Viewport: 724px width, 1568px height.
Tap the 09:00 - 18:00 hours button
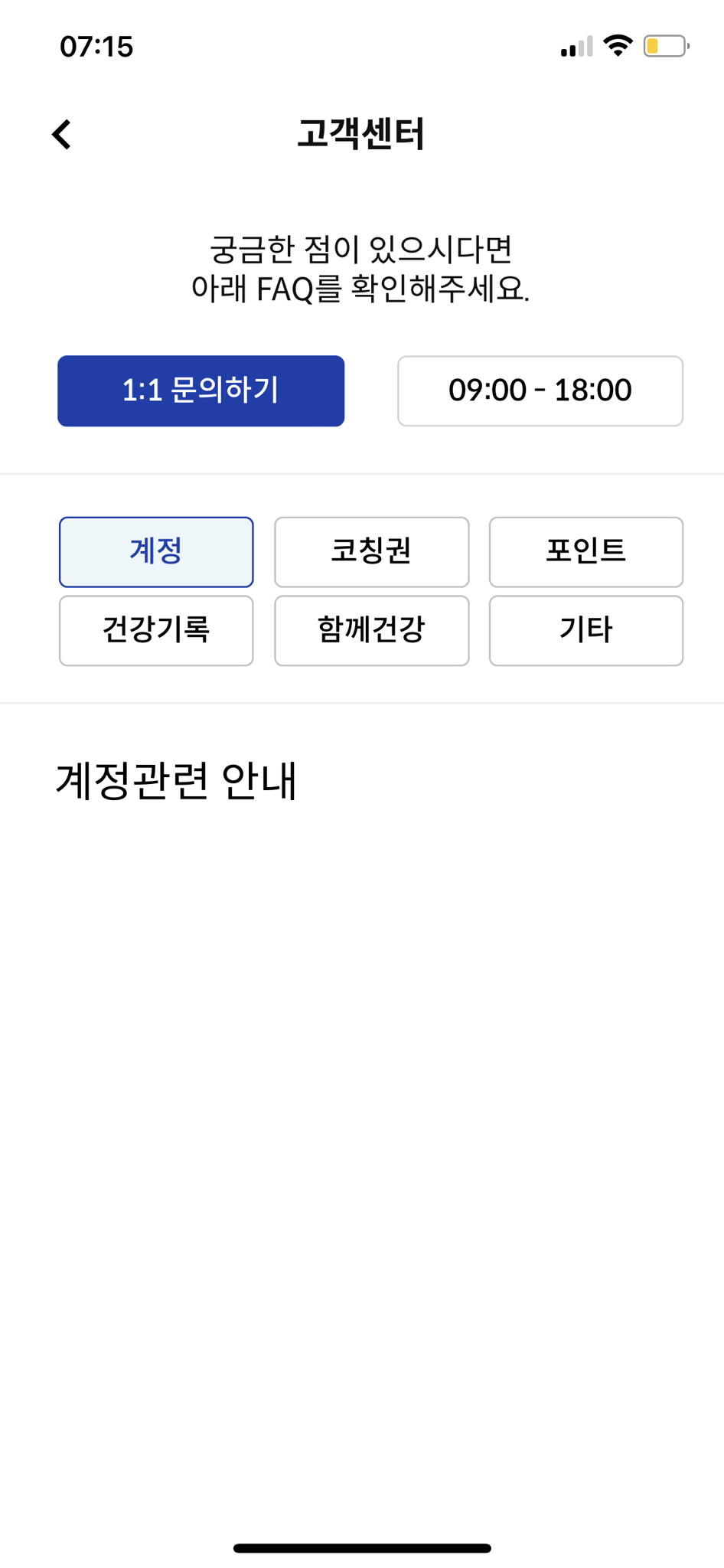pyautogui.click(x=540, y=390)
